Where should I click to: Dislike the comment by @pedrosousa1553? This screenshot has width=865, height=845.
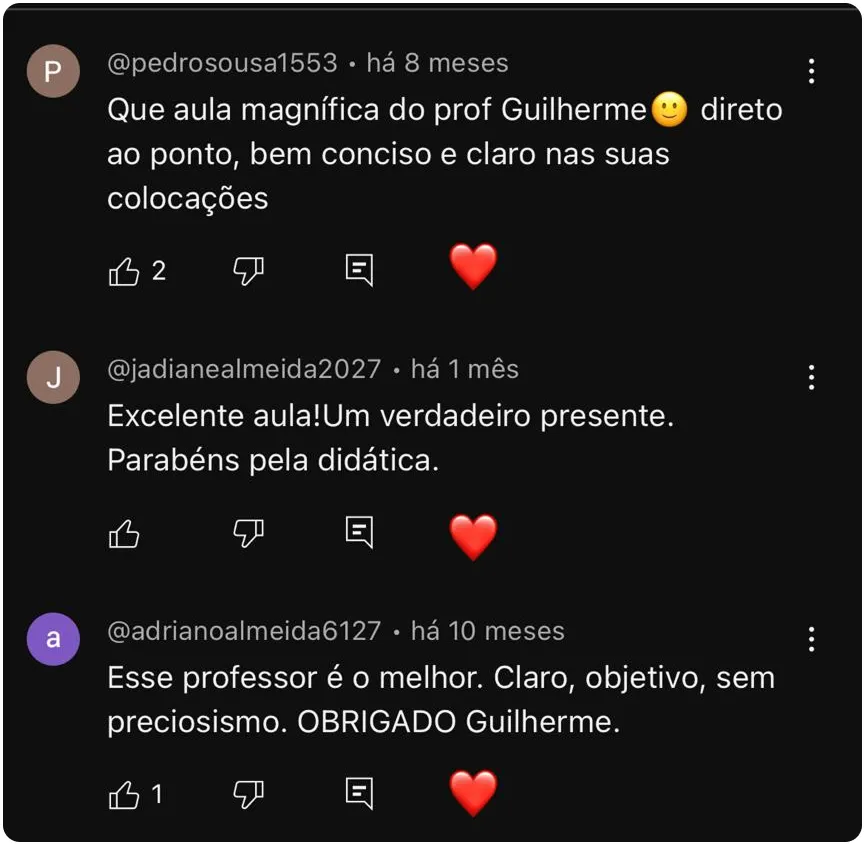click(x=248, y=270)
